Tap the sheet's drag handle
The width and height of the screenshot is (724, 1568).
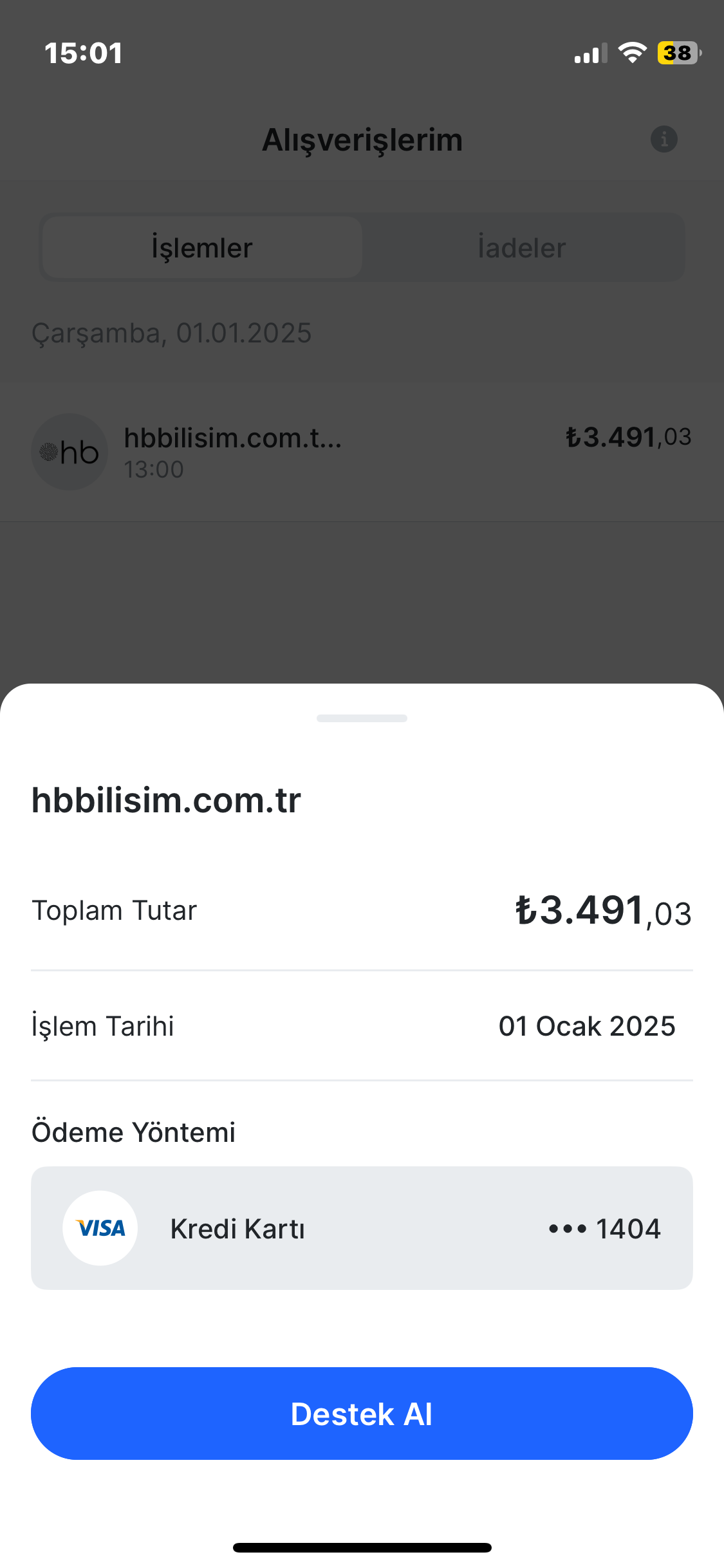coord(362,718)
